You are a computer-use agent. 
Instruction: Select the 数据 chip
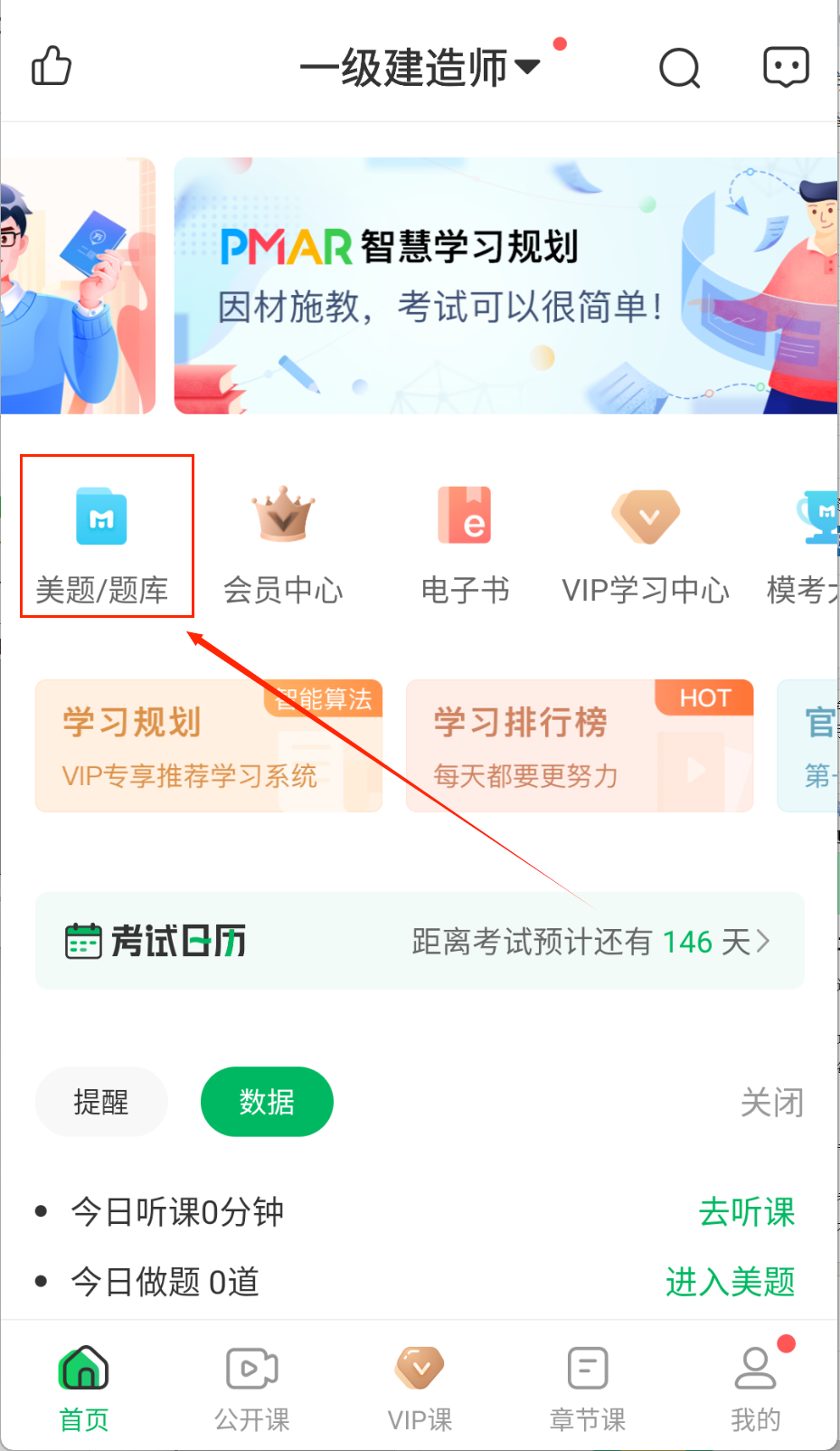tap(267, 1102)
